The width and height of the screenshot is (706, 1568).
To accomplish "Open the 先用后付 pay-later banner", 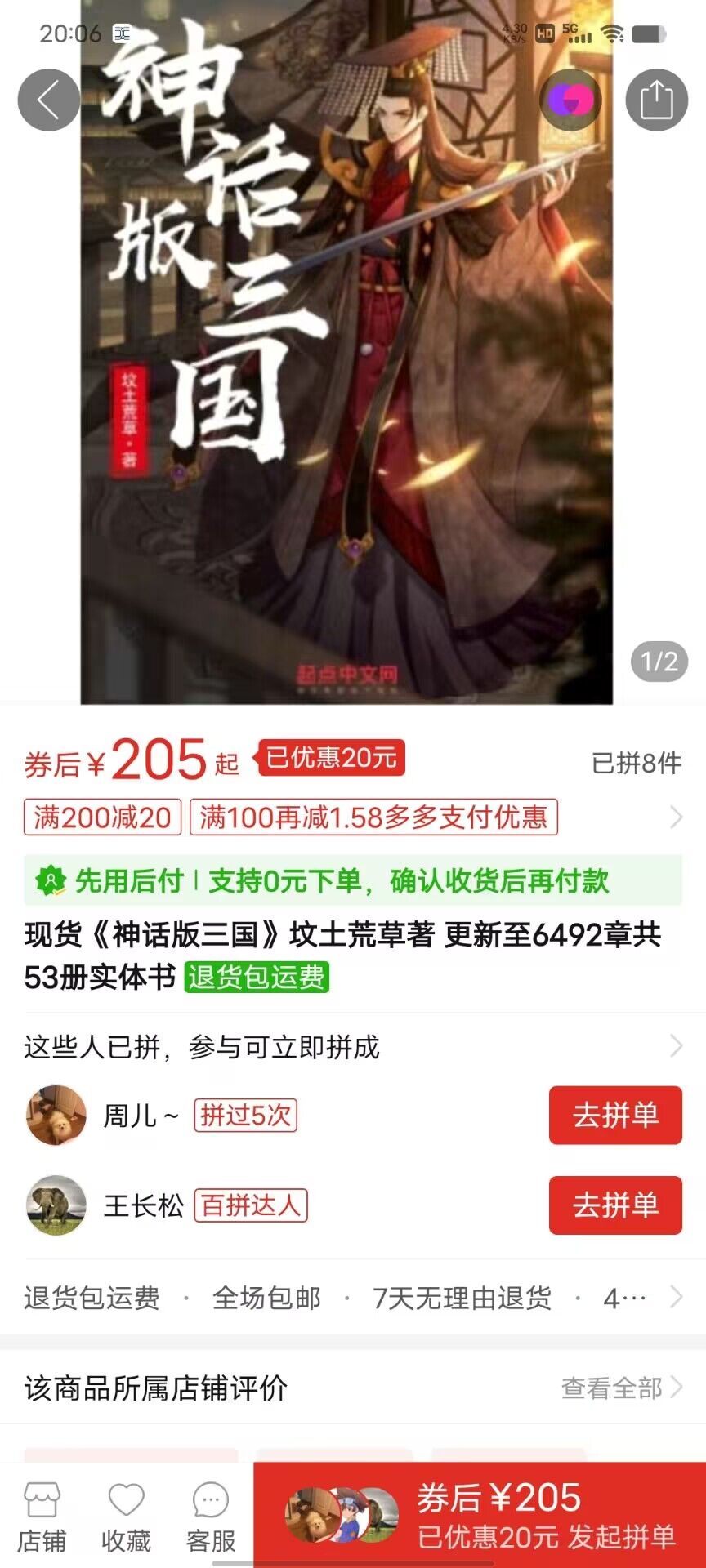I will click(x=351, y=880).
